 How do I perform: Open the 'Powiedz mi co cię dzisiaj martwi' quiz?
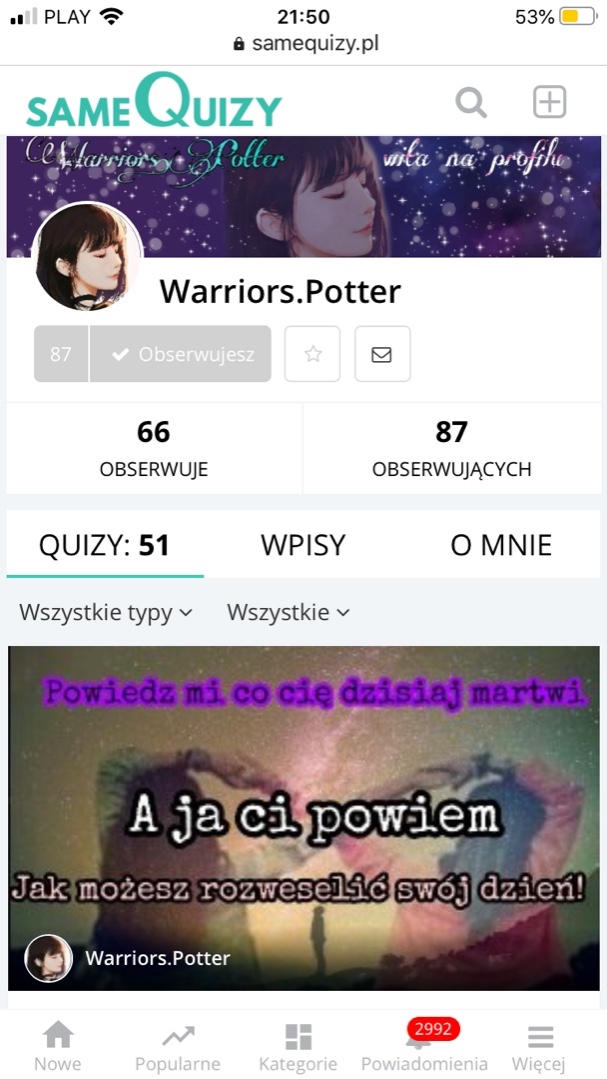304,818
